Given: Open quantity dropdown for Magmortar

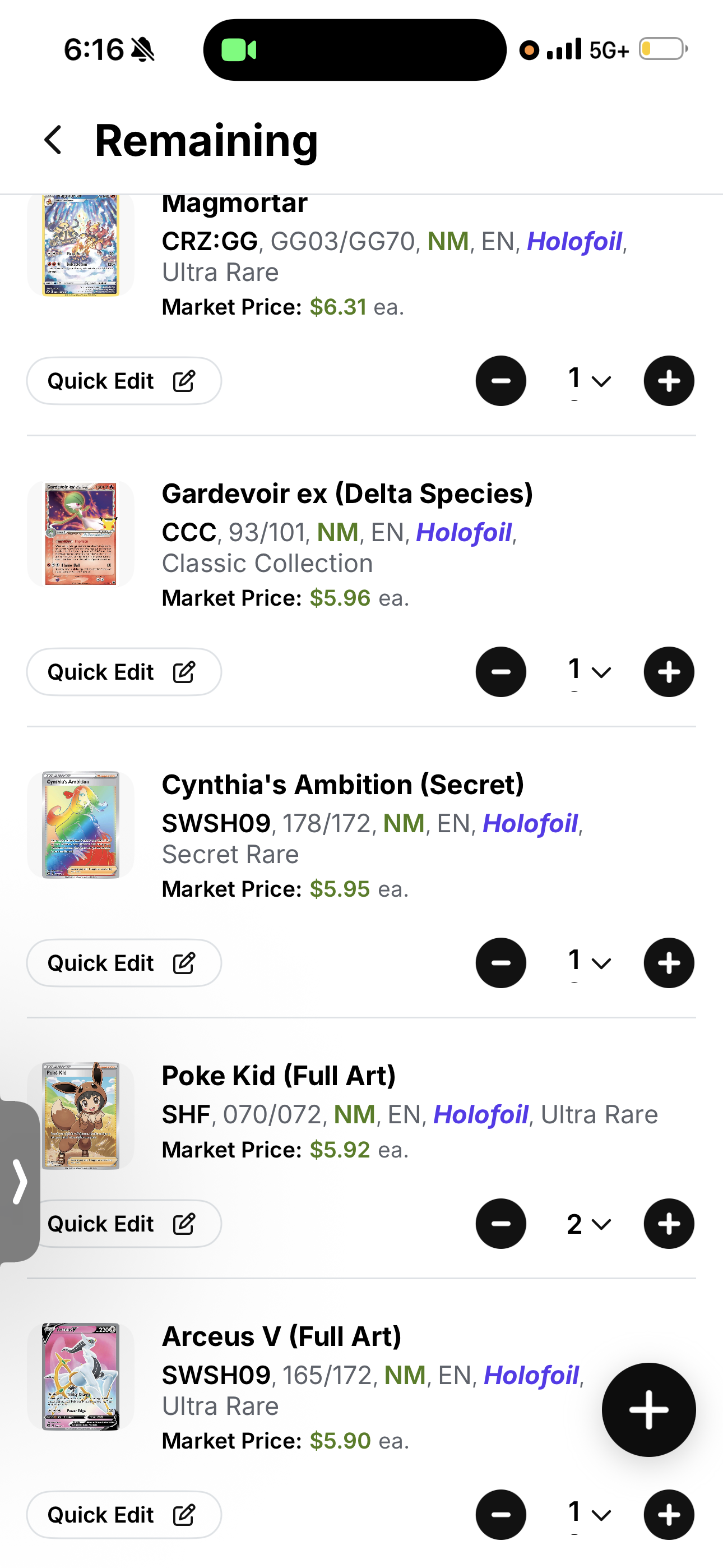Looking at the screenshot, I should coord(588,381).
